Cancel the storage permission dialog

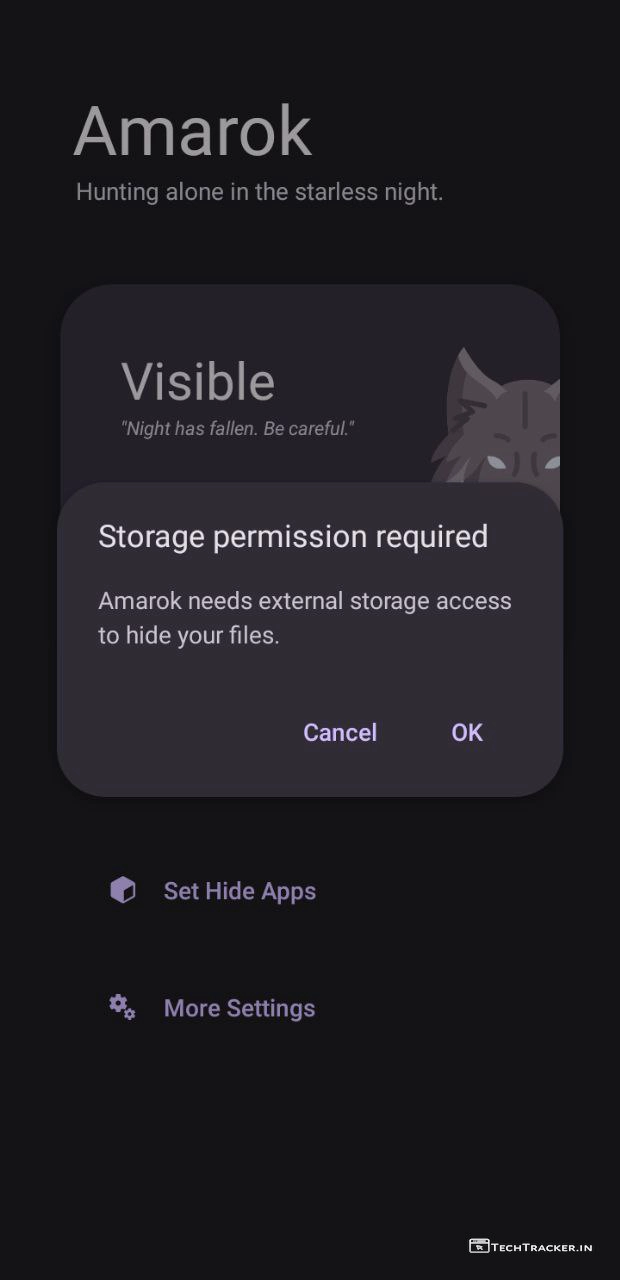tap(340, 732)
